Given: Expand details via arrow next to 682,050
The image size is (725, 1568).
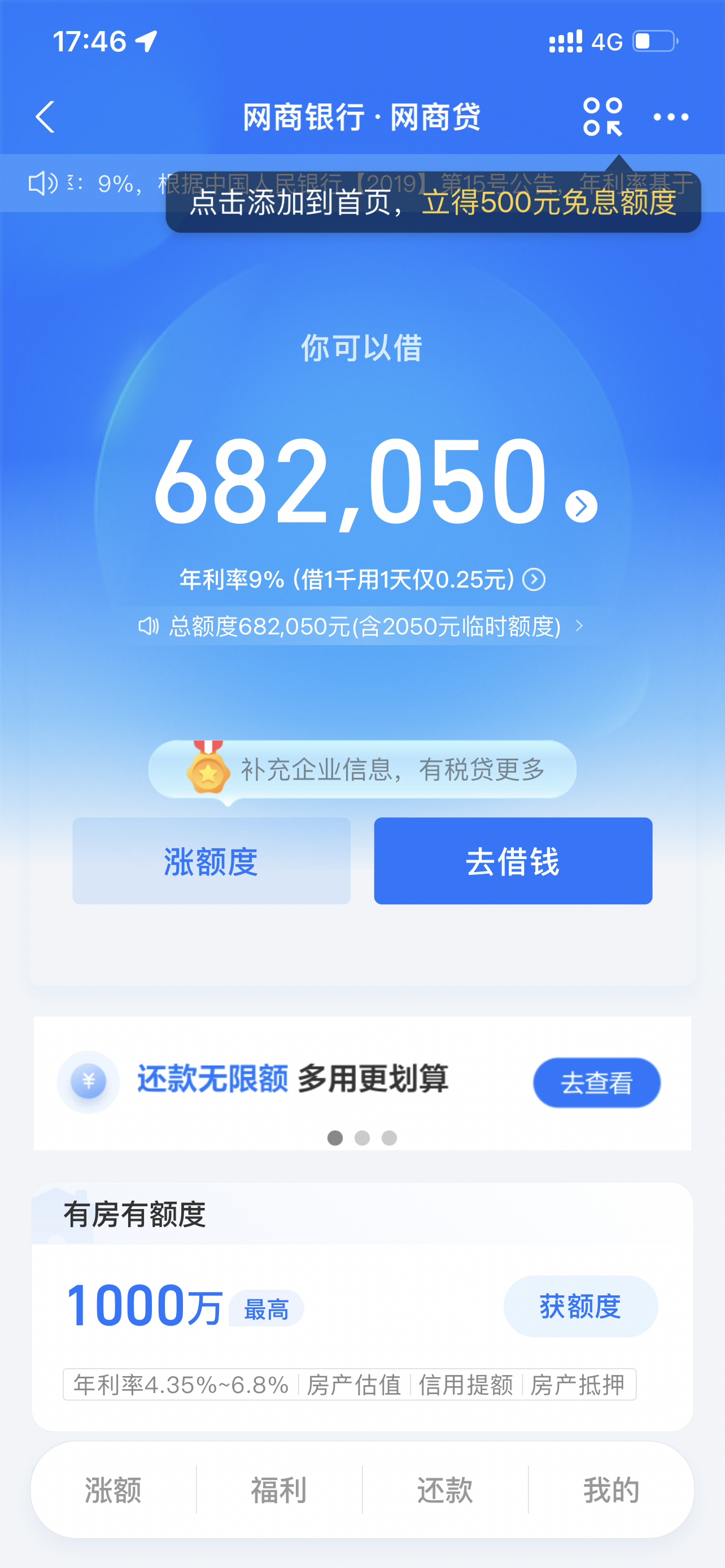Looking at the screenshot, I should click(x=582, y=507).
